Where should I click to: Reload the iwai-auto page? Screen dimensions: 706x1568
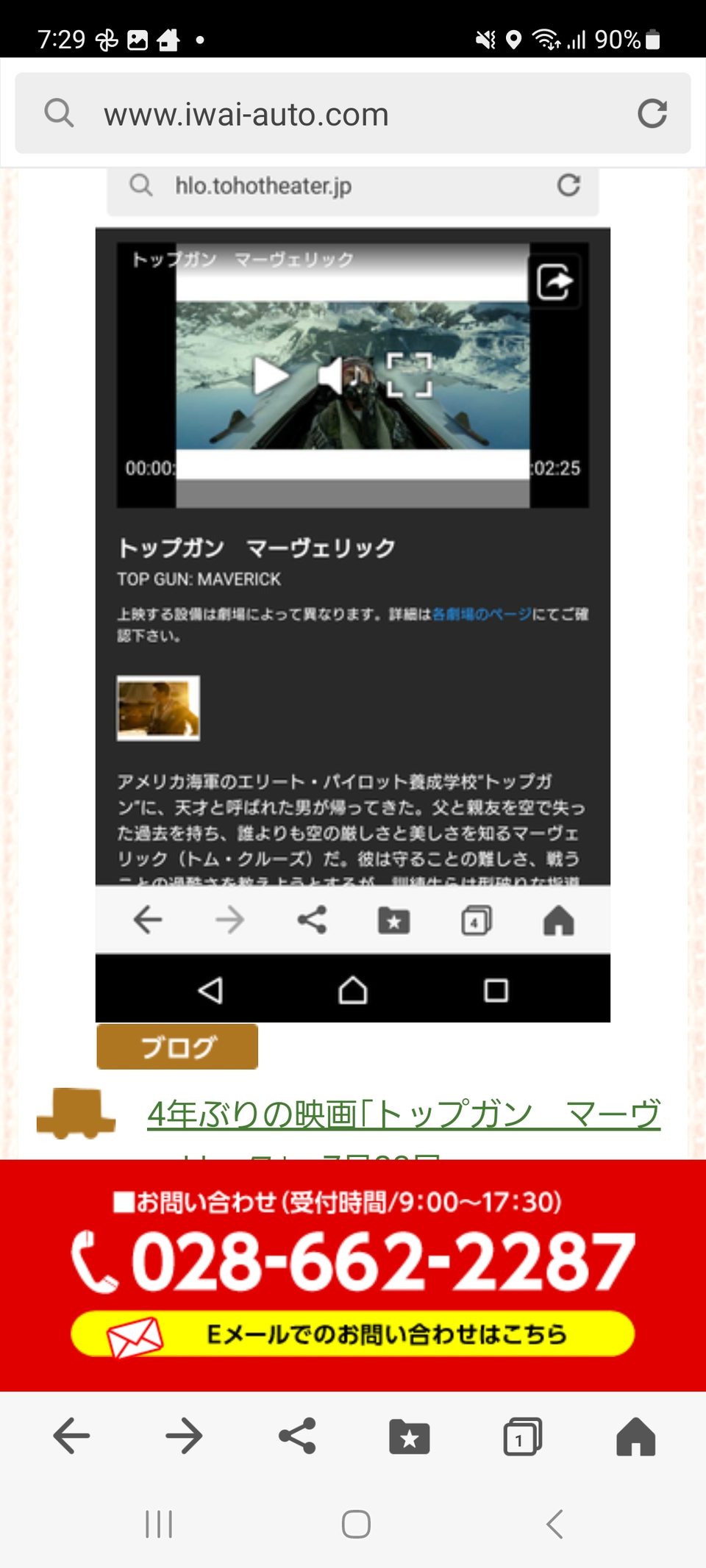click(652, 113)
